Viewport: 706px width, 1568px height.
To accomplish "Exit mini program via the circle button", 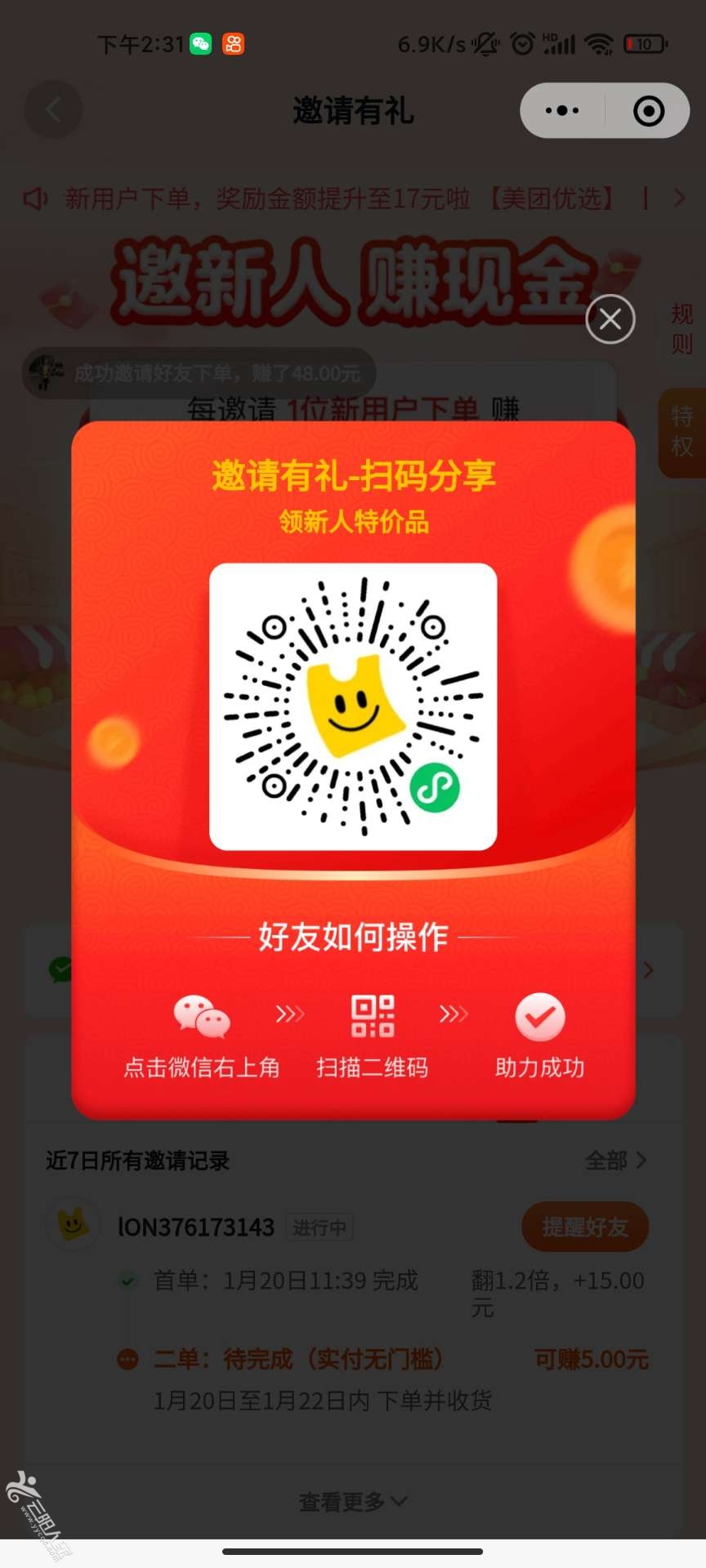I will pyautogui.click(x=648, y=110).
